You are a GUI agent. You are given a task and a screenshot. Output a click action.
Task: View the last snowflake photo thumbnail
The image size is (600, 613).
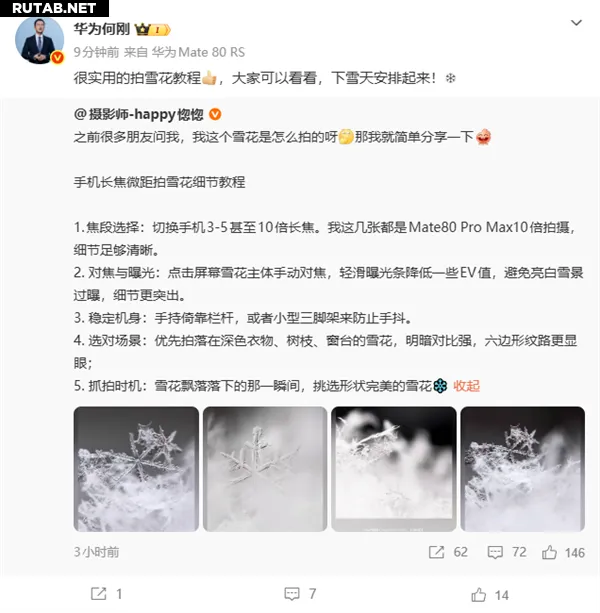(522, 468)
